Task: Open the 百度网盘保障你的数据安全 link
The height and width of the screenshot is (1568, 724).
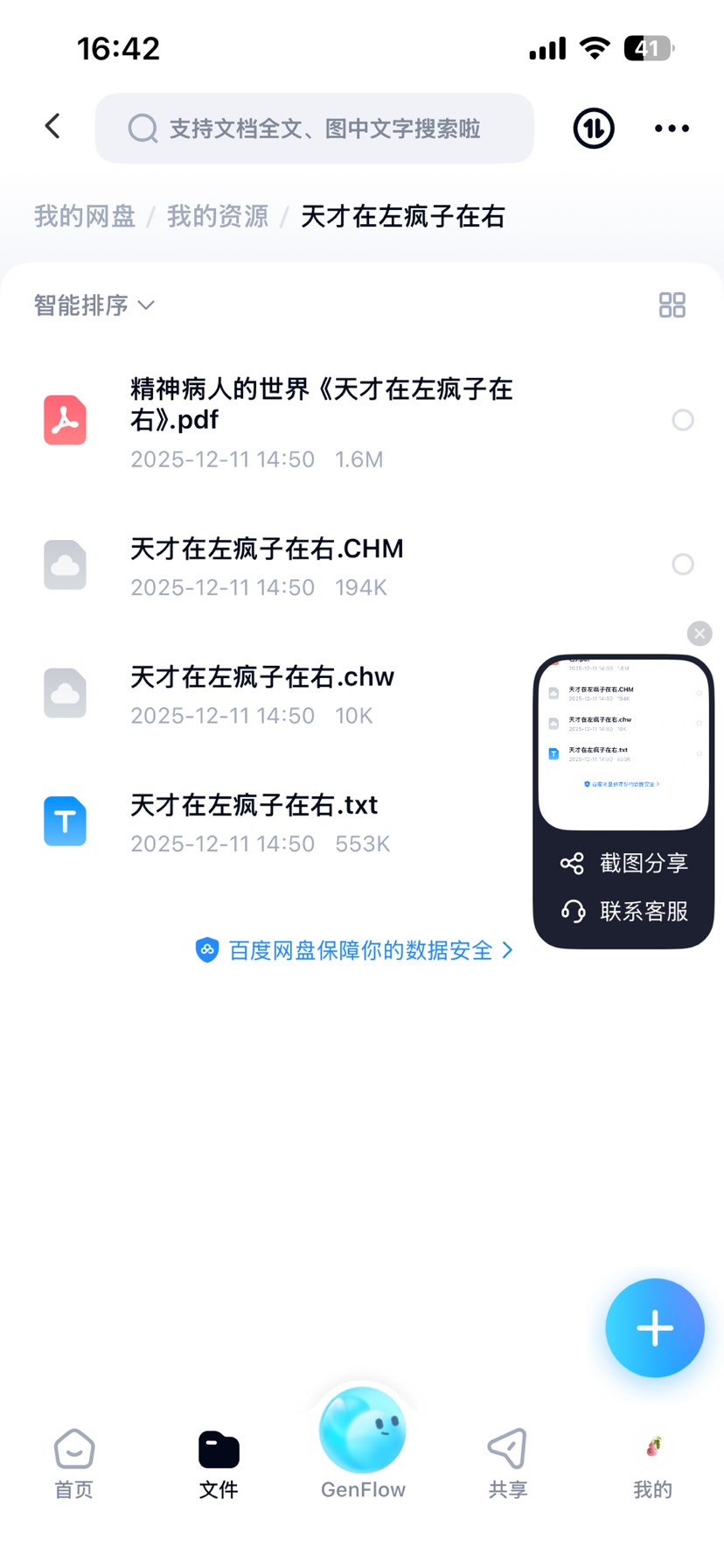Action: (x=354, y=950)
